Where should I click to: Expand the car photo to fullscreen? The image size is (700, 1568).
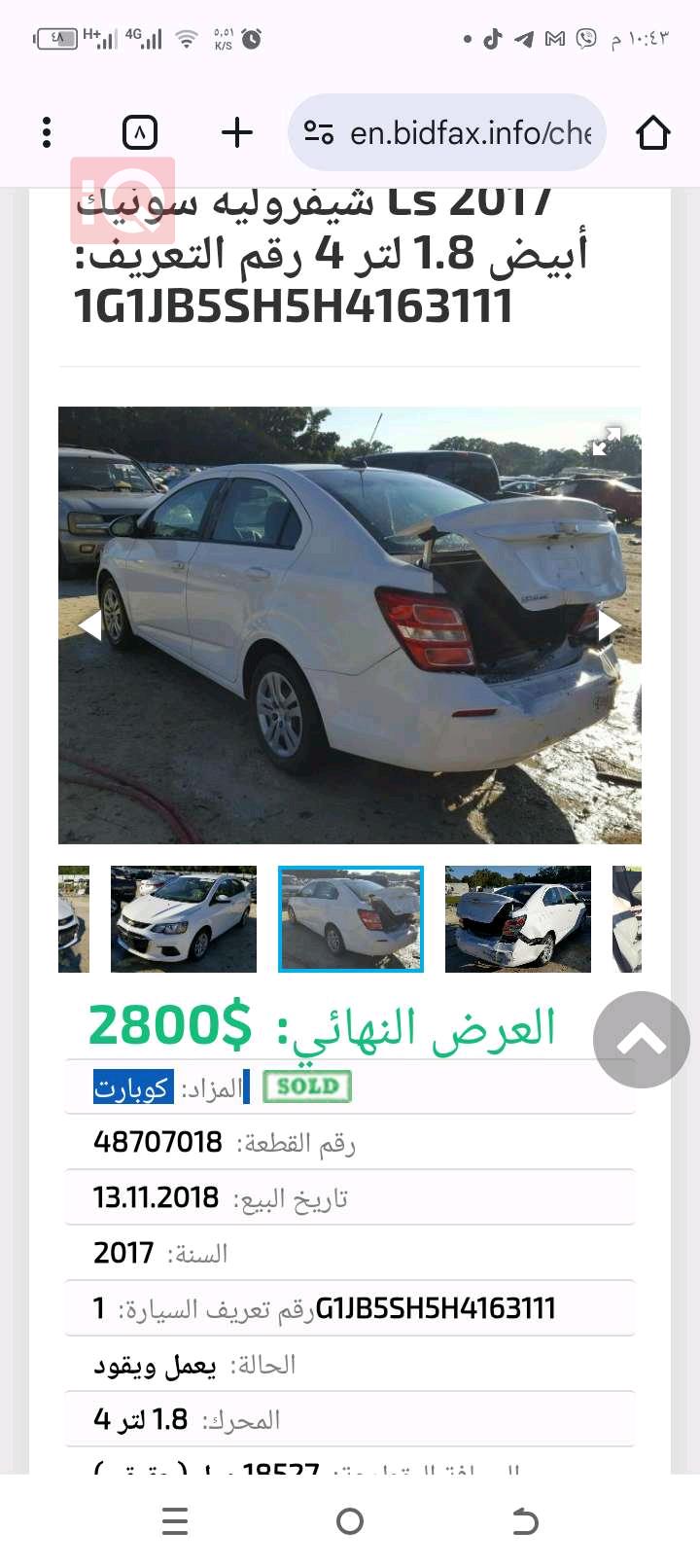coord(607,441)
